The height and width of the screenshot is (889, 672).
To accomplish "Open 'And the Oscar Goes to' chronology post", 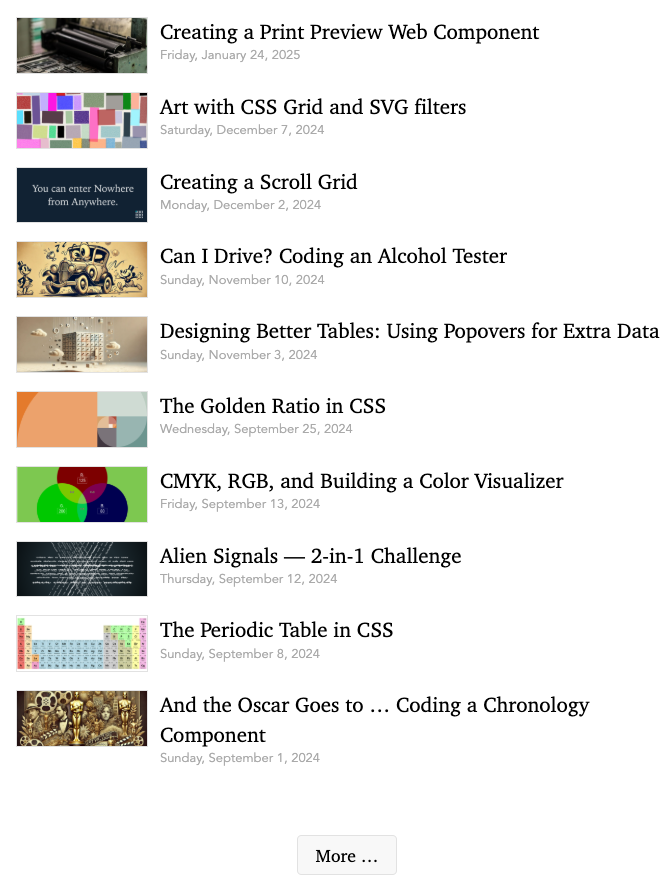I will pos(374,706).
